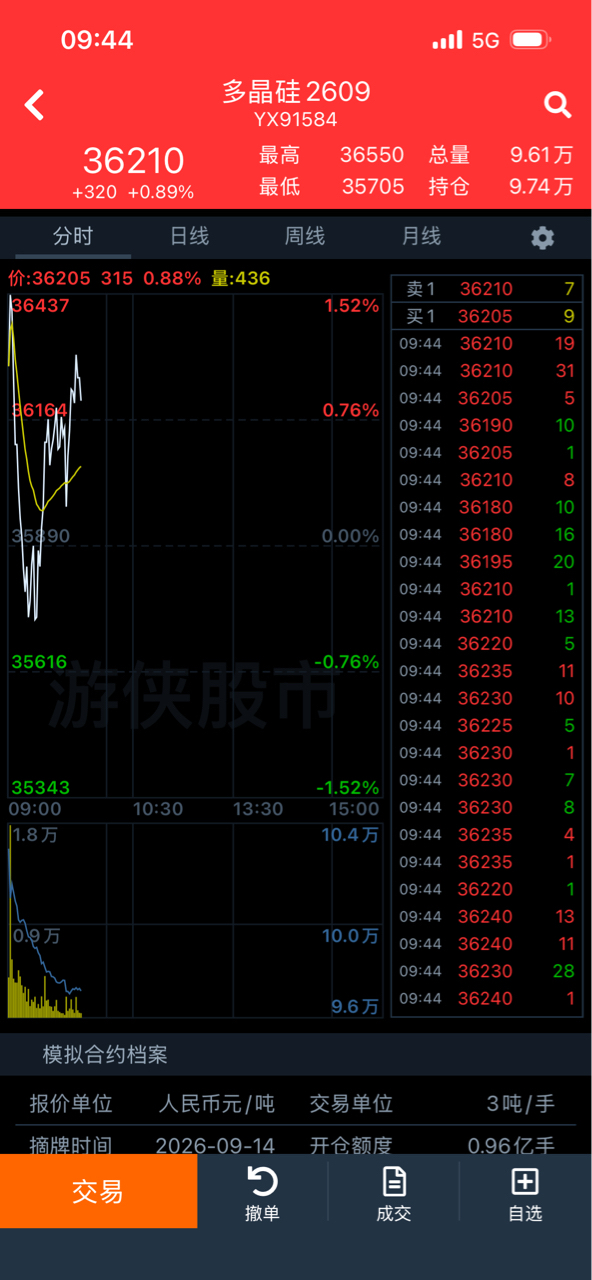Switch to the 分时 chart tab
This screenshot has height=1280, width=592.
pyautogui.click(x=73, y=237)
